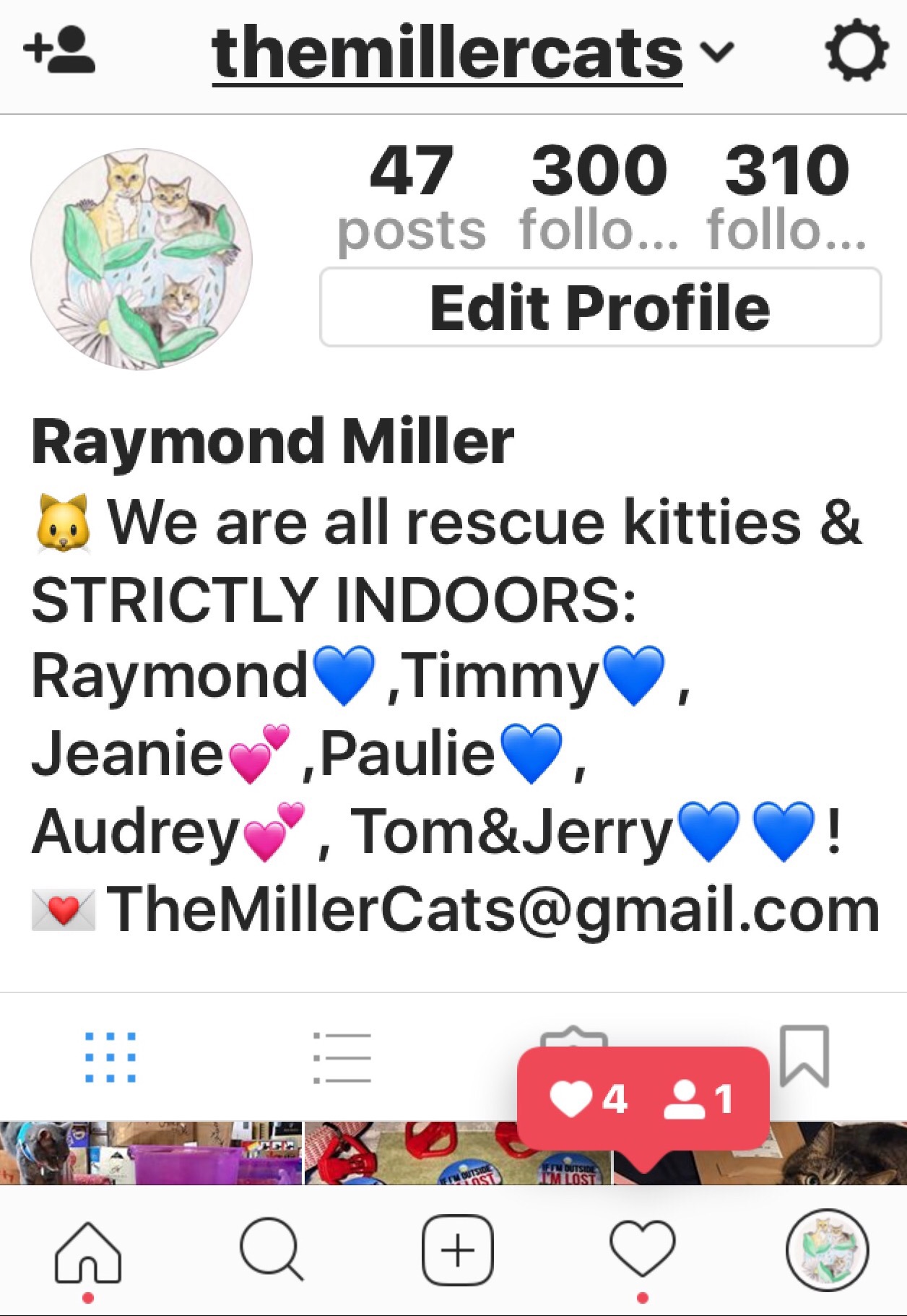Image resolution: width=907 pixels, height=1316 pixels.
Task: Open the search and explore tab
Action: 271,1250
